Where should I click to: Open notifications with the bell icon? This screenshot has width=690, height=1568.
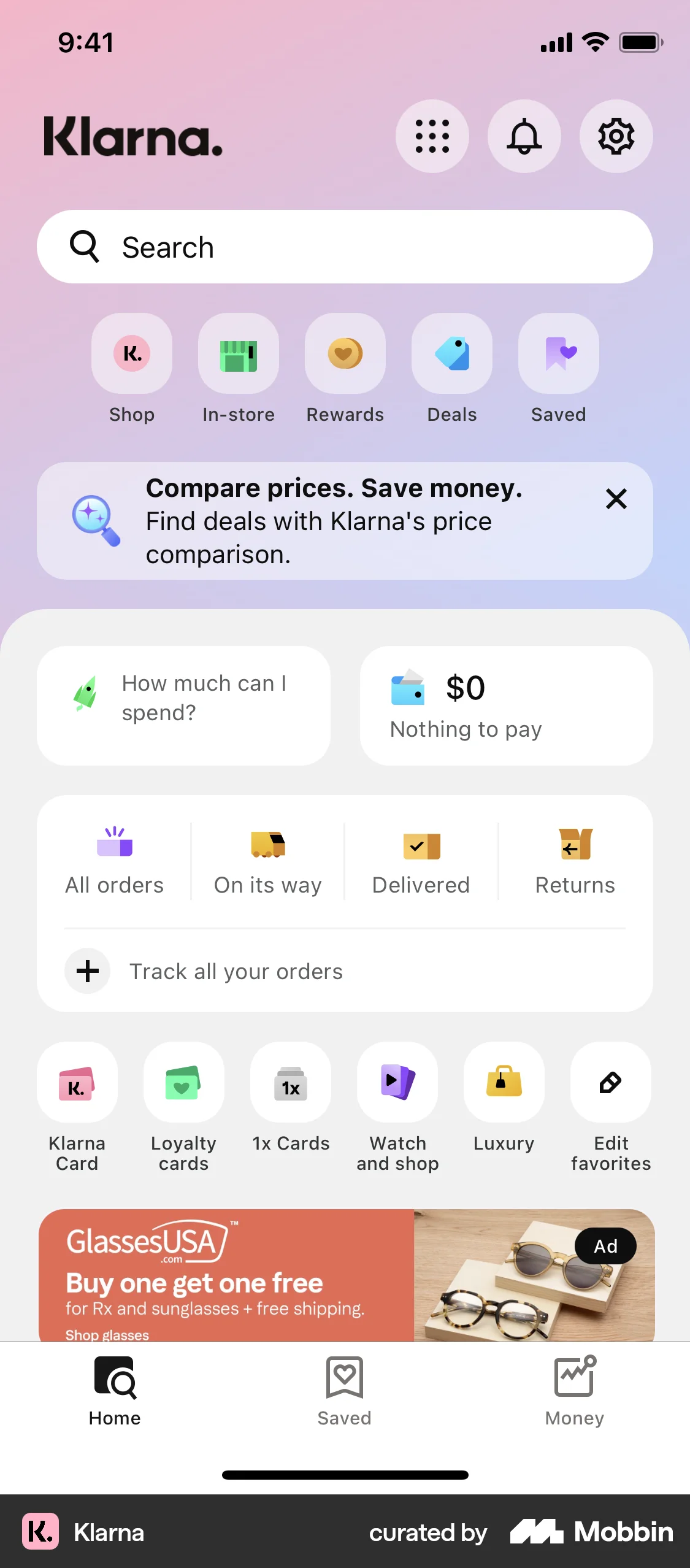[x=524, y=136]
